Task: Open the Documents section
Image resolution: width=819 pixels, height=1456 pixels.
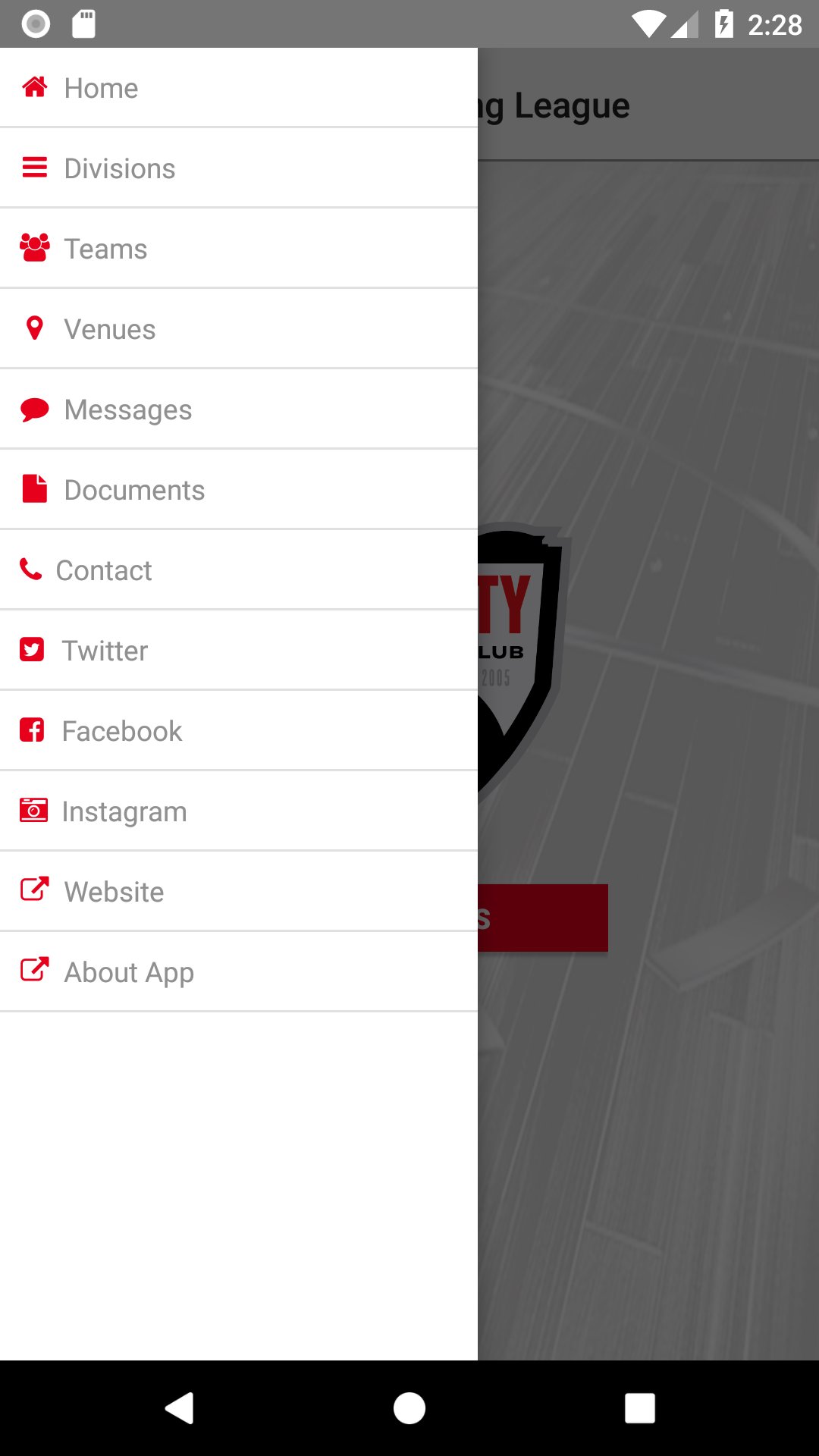Action: click(134, 490)
